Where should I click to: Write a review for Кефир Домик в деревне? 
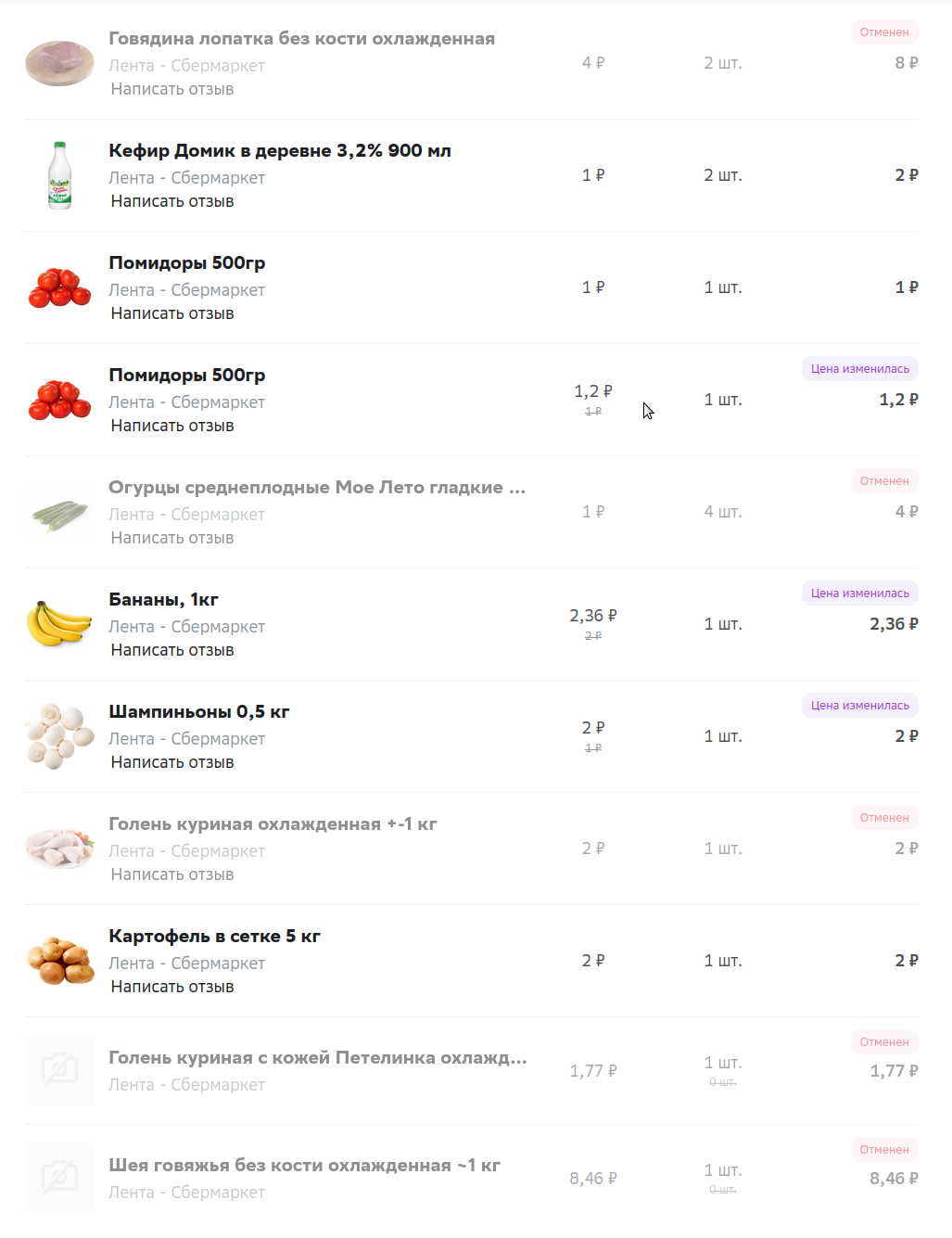(172, 201)
